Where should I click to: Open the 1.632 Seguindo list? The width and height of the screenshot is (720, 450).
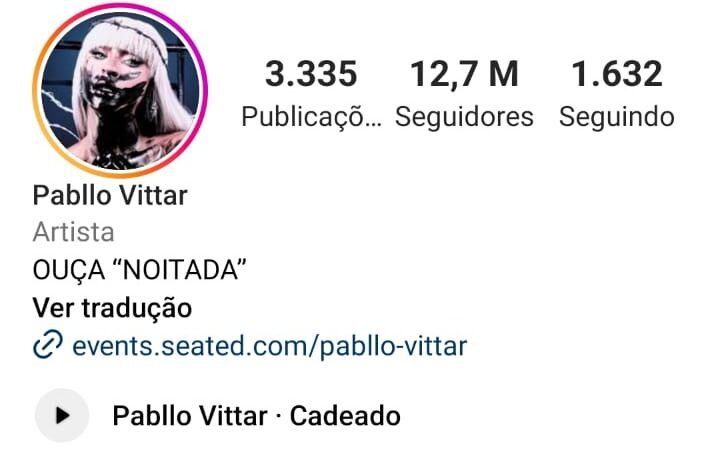(x=616, y=93)
